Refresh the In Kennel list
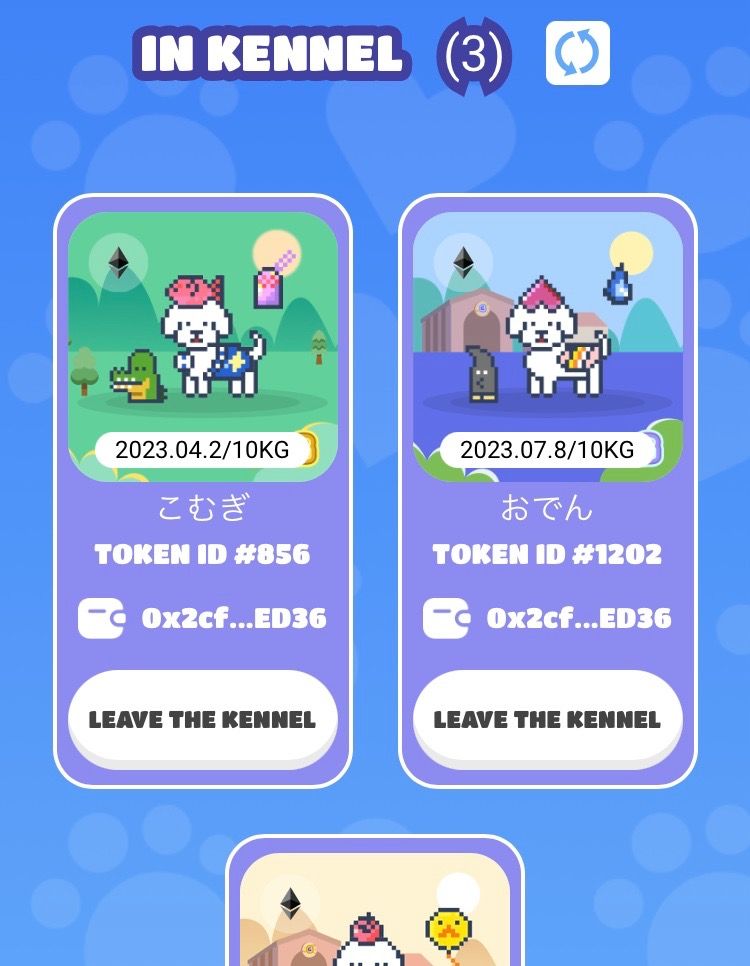The width and height of the screenshot is (750, 966). coord(577,53)
